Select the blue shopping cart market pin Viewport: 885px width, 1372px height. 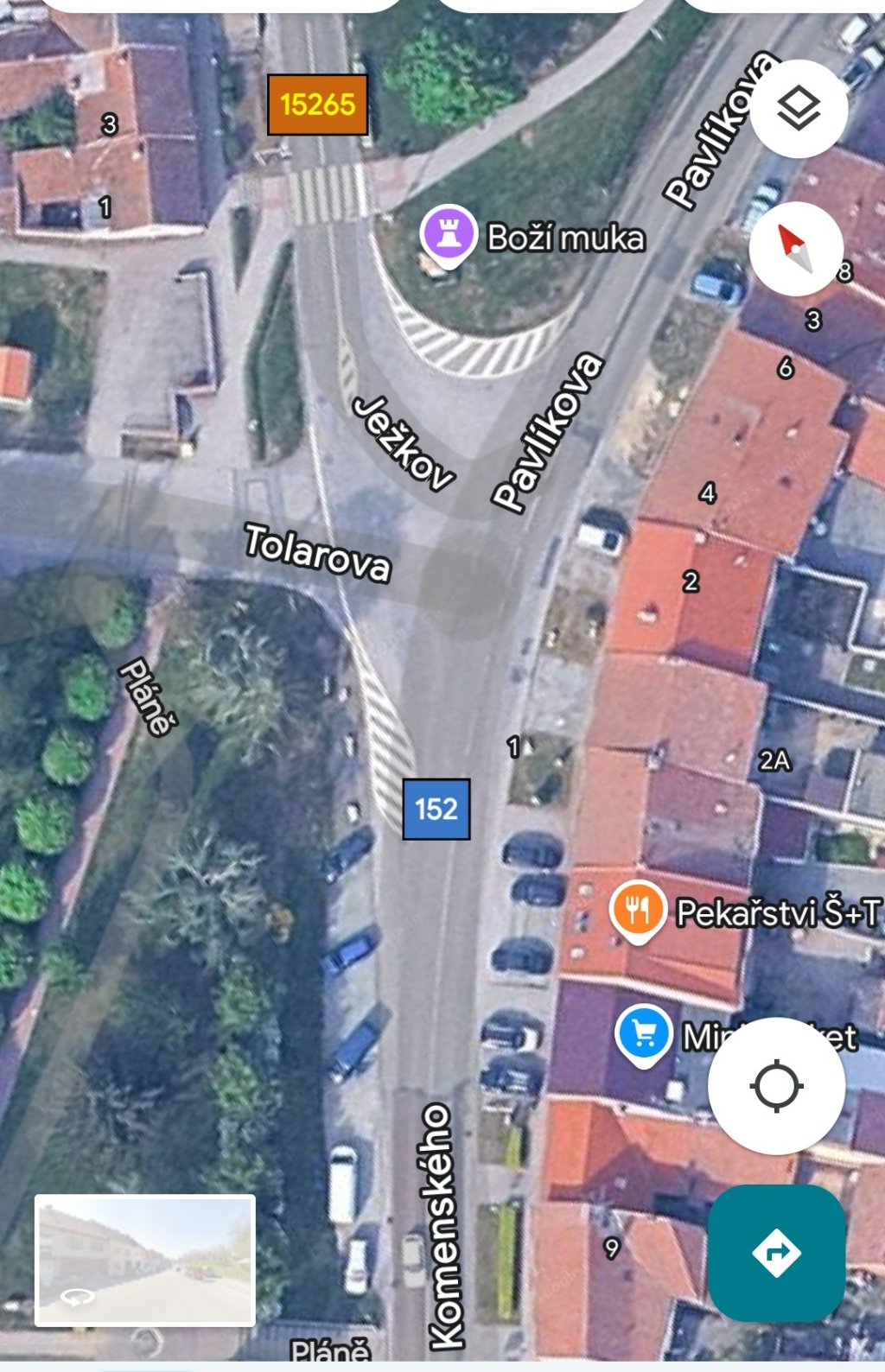(x=644, y=1033)
